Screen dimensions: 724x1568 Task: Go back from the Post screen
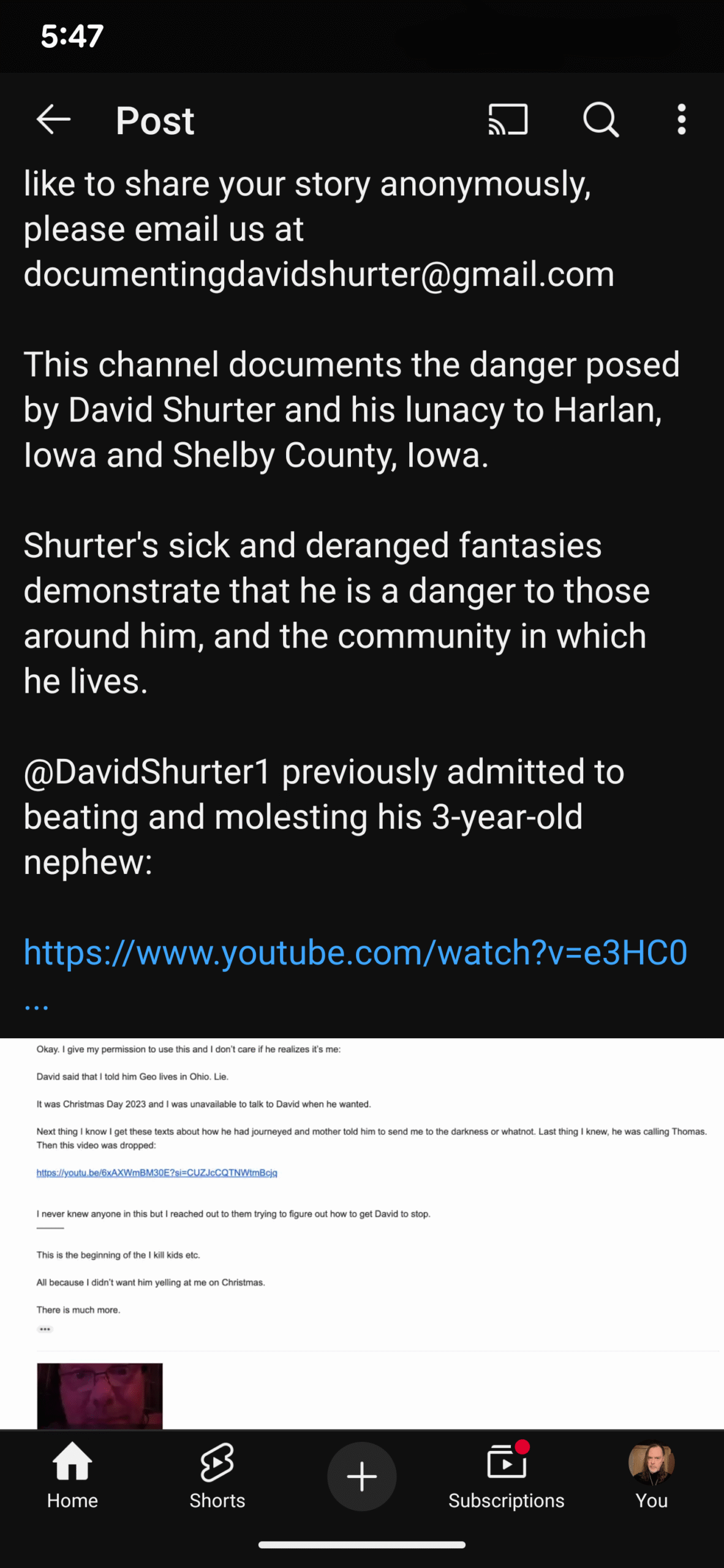pyautogui.click(x=54, y=119)
